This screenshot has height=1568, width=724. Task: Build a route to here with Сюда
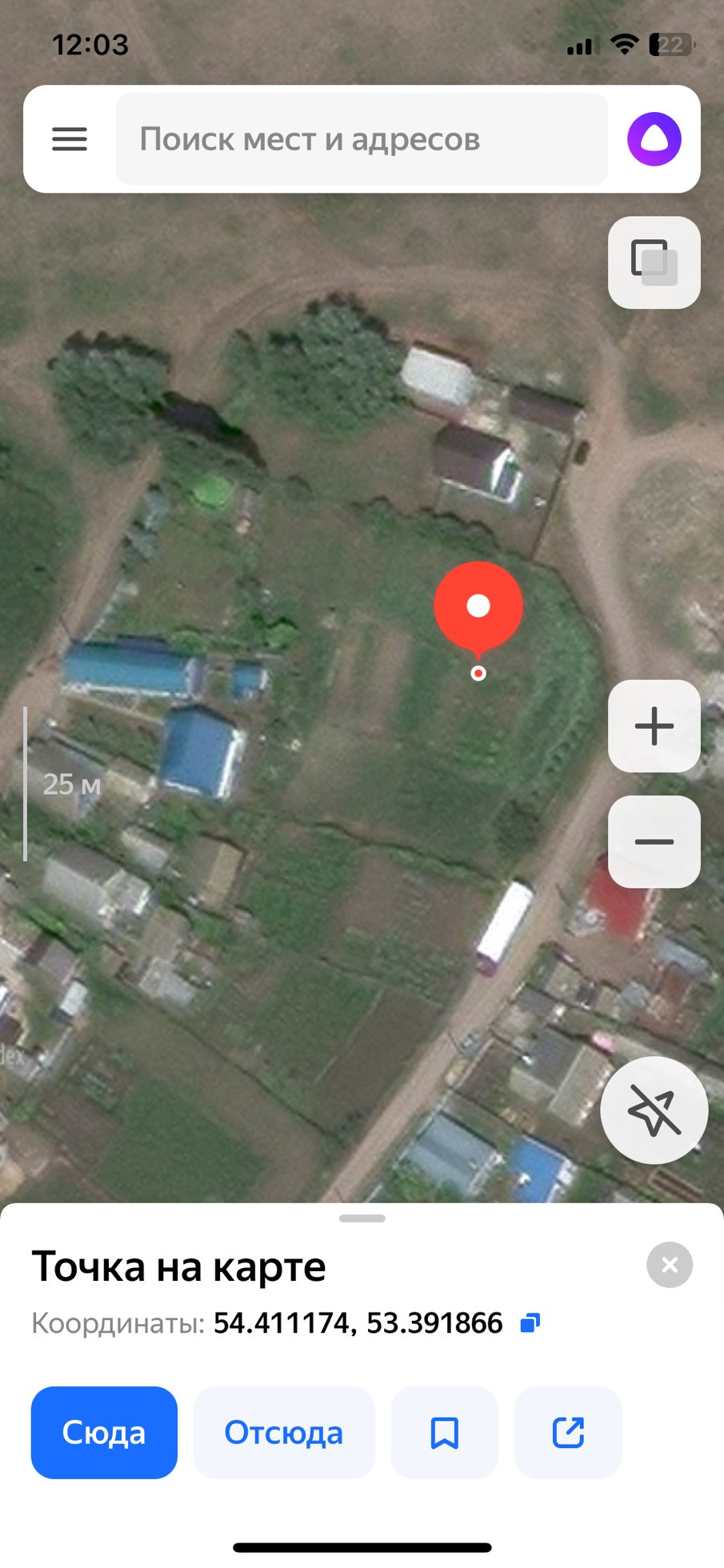point(104,1433)
